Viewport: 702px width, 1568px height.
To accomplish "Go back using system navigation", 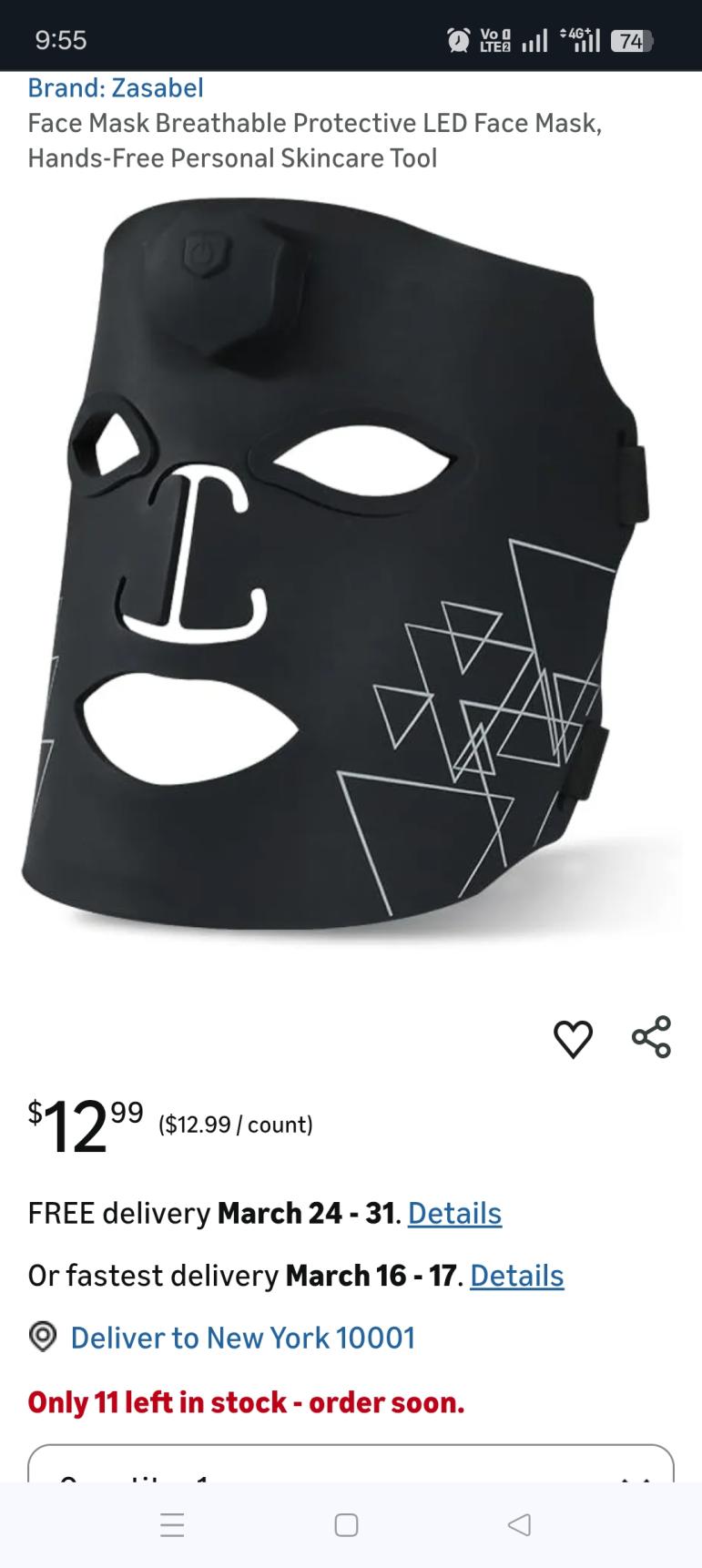I will [x=518, y=1524].
